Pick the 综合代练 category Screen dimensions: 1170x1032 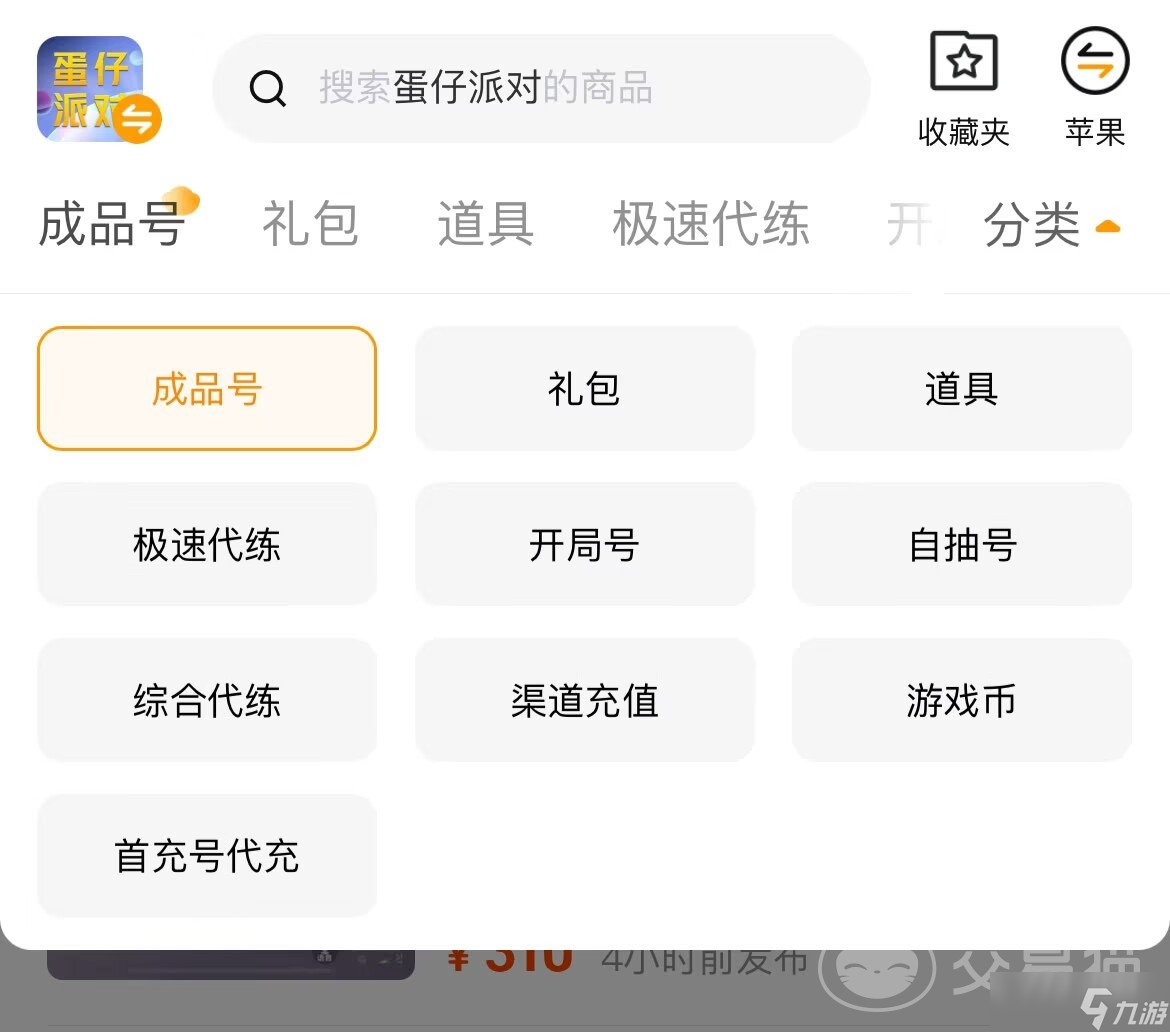coord(207,701)
